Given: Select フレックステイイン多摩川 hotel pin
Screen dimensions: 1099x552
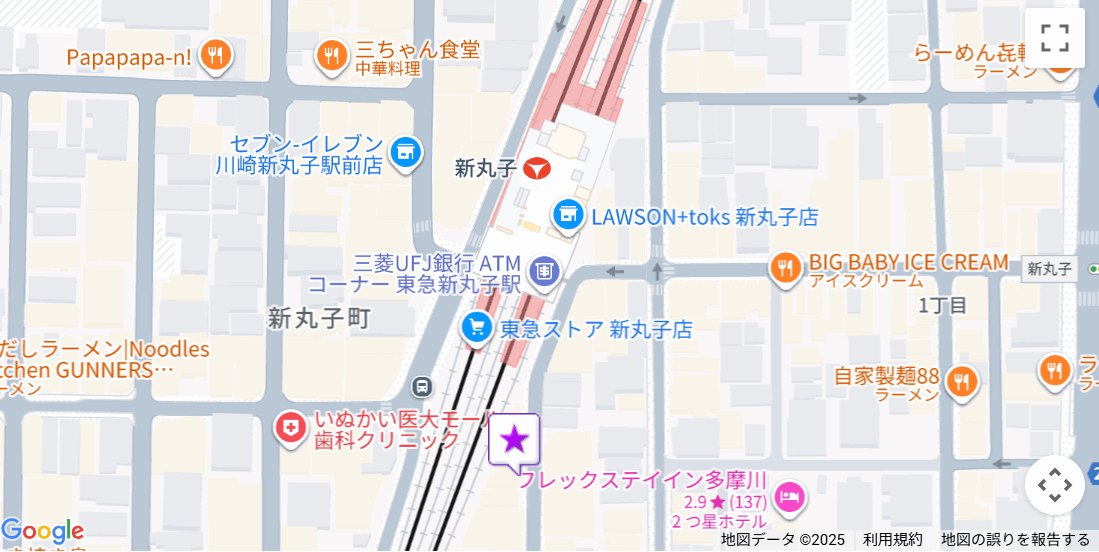Looking at the screenshot, I should 790,494.
